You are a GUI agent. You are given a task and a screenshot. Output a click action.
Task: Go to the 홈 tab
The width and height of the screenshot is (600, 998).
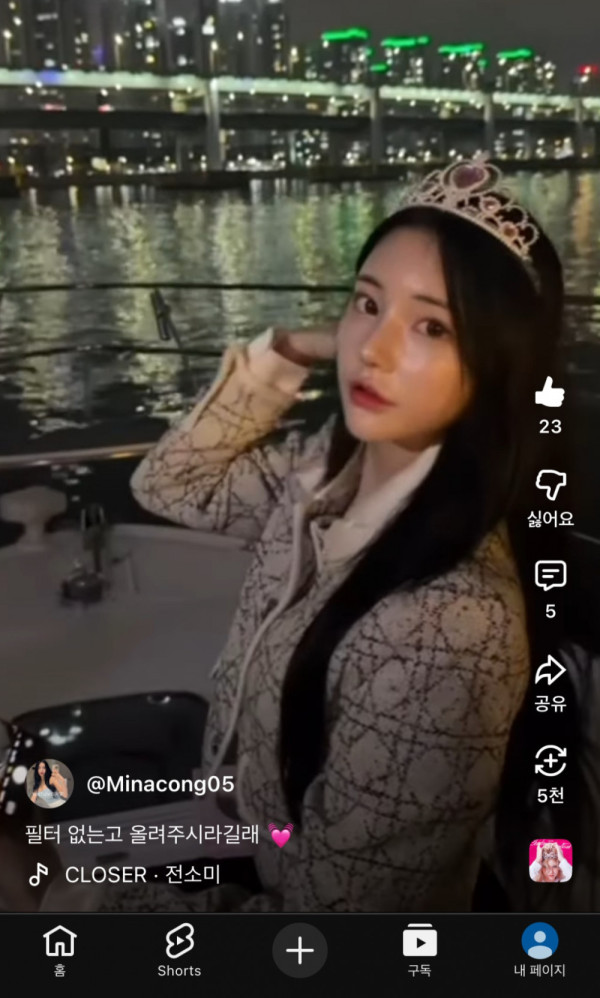coord(60,950)
